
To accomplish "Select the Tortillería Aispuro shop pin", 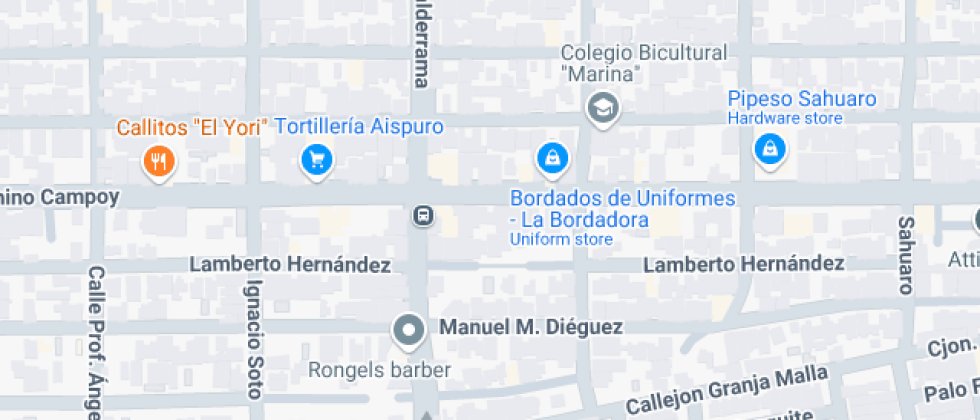I will click(x=317, y=159).
